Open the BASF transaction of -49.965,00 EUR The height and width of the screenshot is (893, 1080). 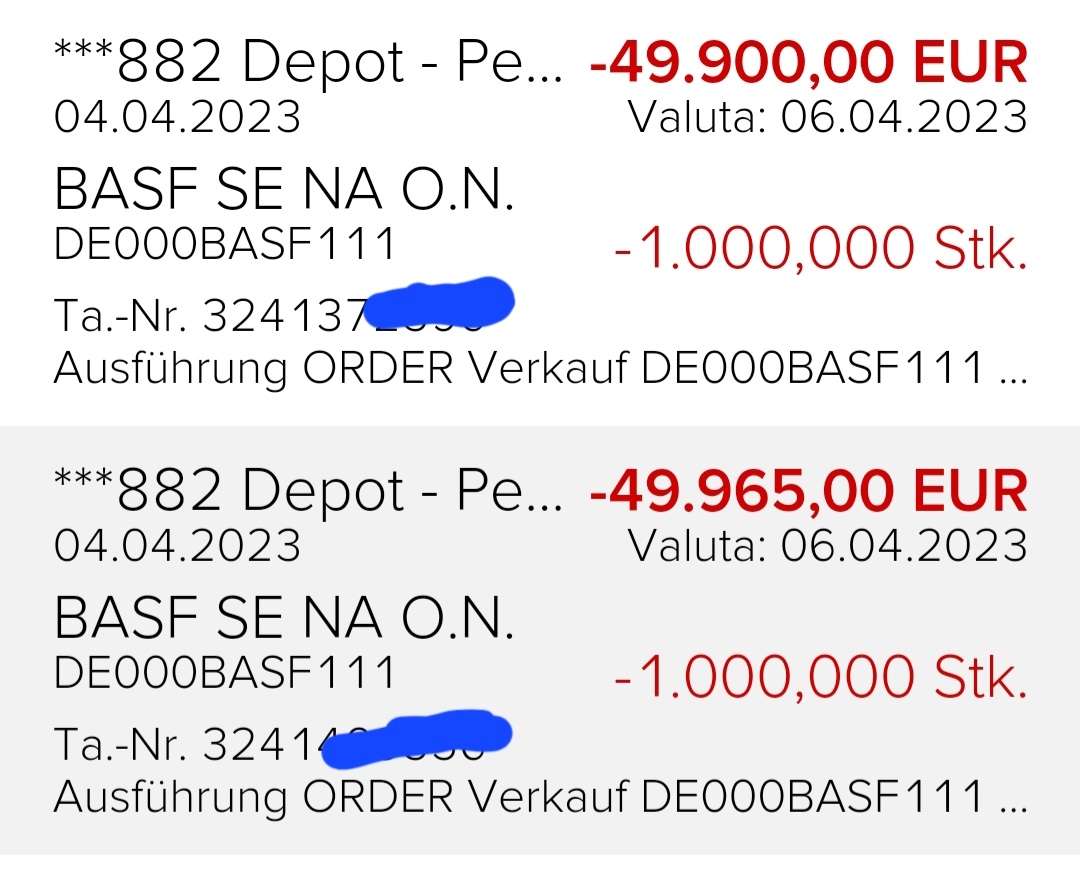coord(540,640)
